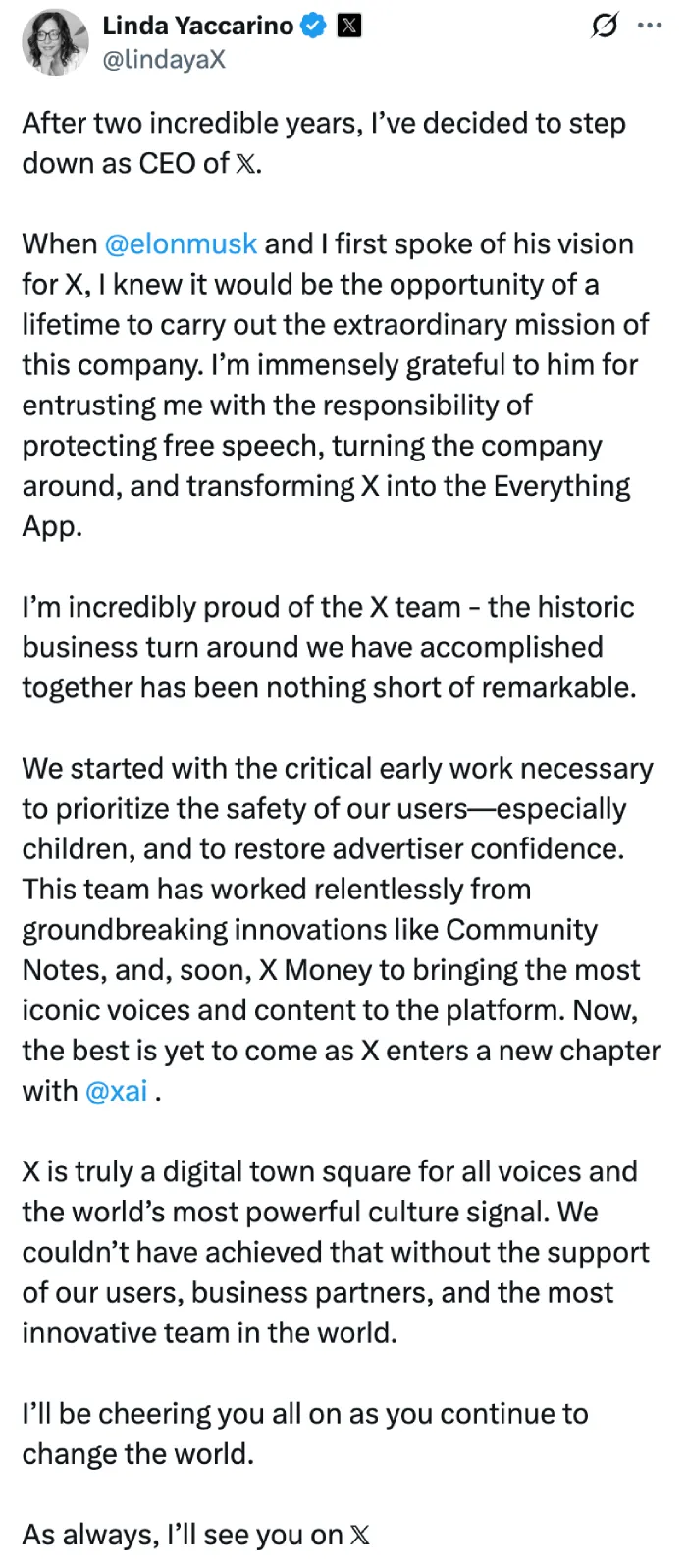Tap the Grok icon beside the post
Screen dimensions: 687x1568
(605, 26)
